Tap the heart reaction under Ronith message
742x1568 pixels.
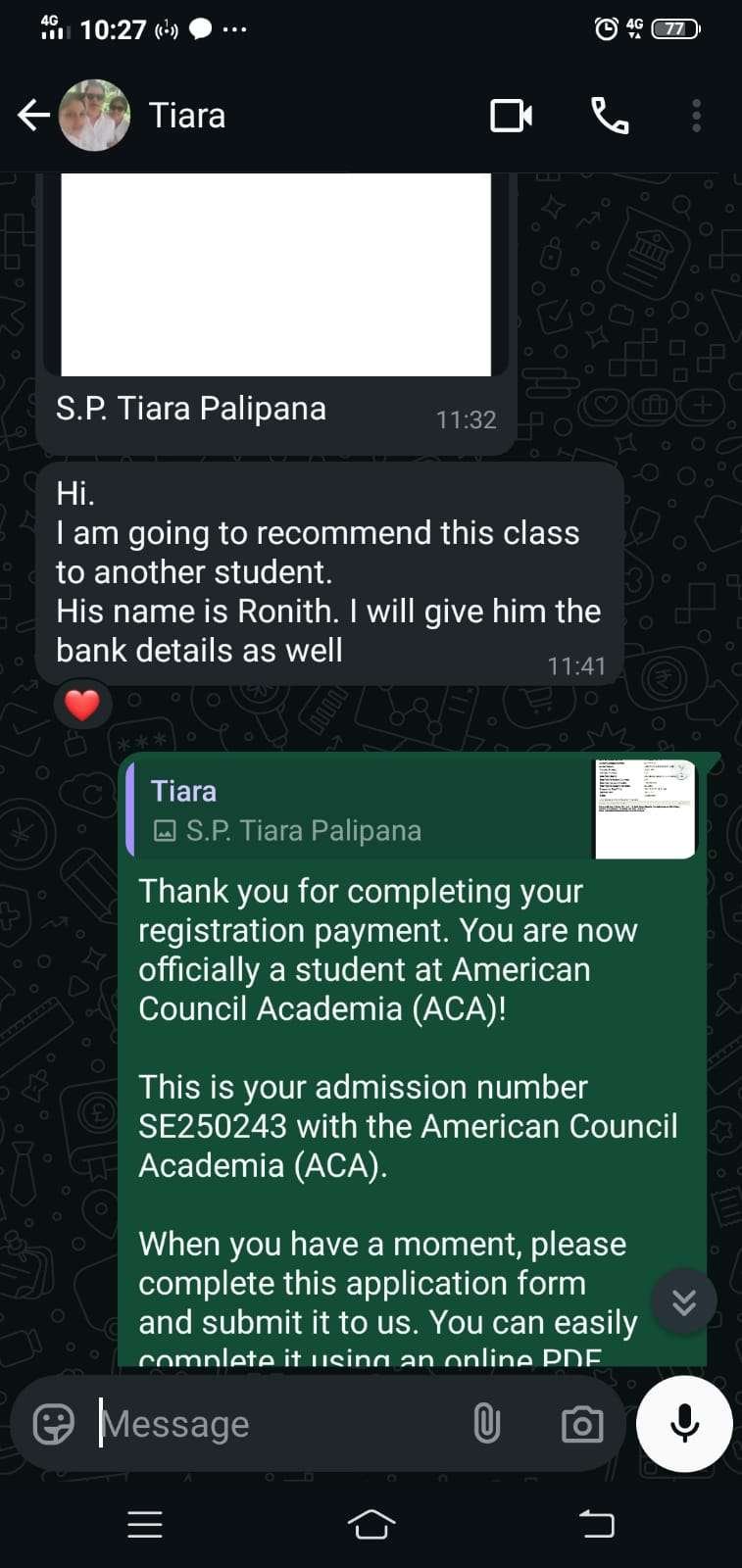click(x=82, y=705)
